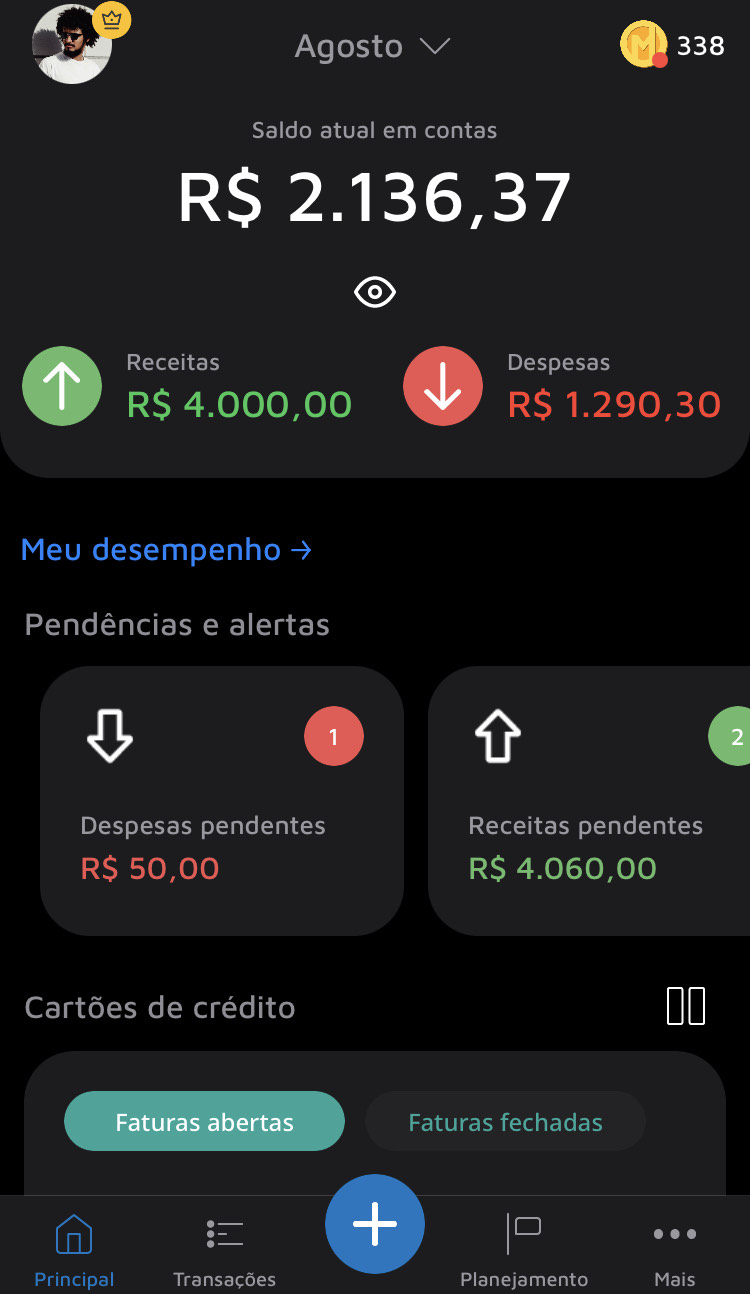
Task: Open Despesas of R$ 1.290,30
Action: [x=562, y=386]
